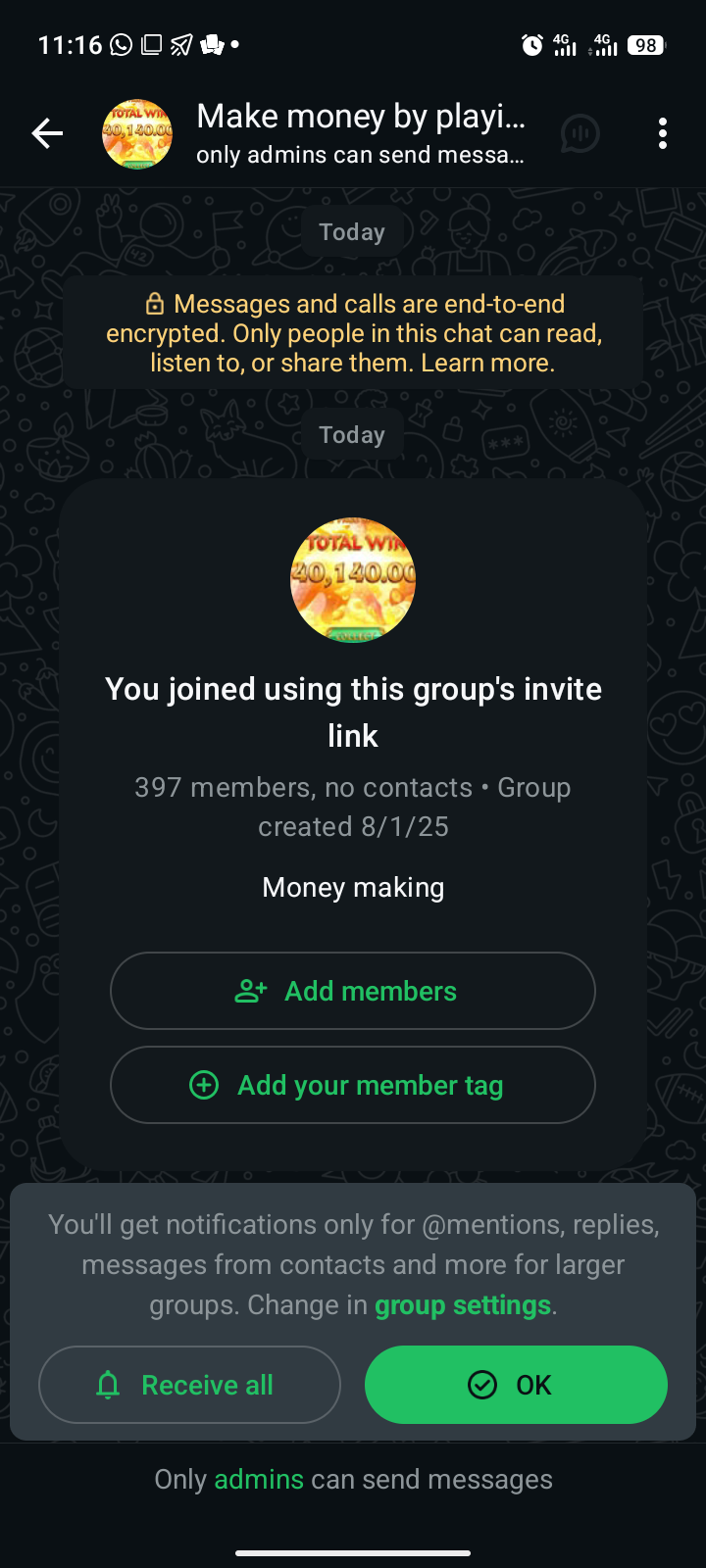Confirm the notification notice with OK
706x1568 pixels.
(x=516, y=1385)
